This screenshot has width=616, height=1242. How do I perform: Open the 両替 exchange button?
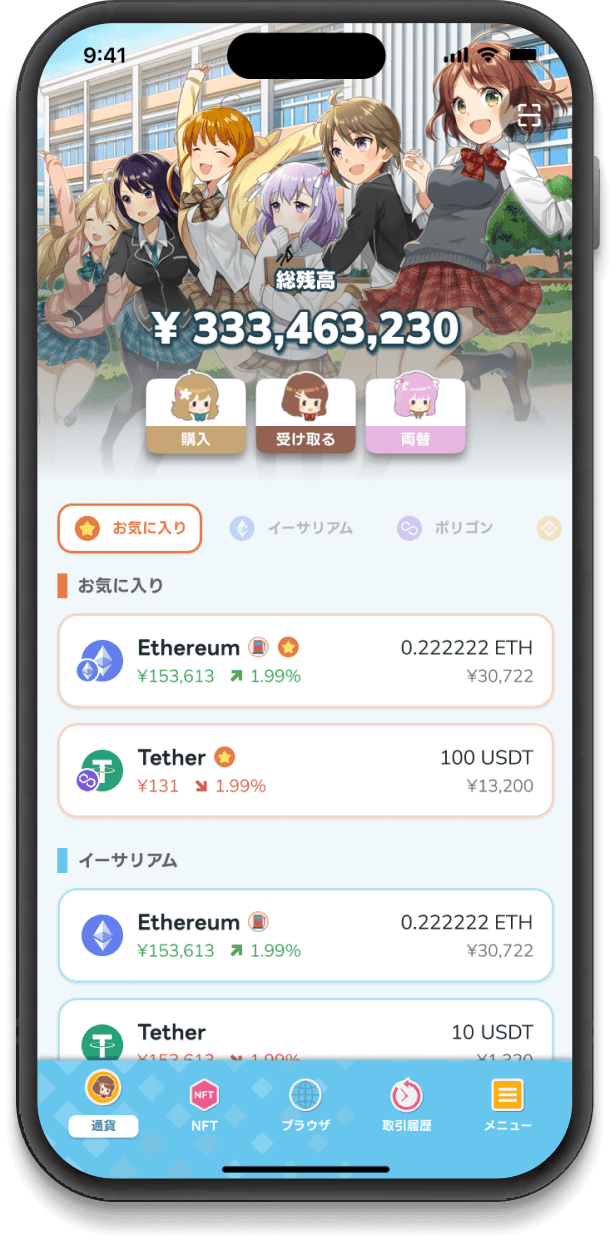(x=415, y=416)
